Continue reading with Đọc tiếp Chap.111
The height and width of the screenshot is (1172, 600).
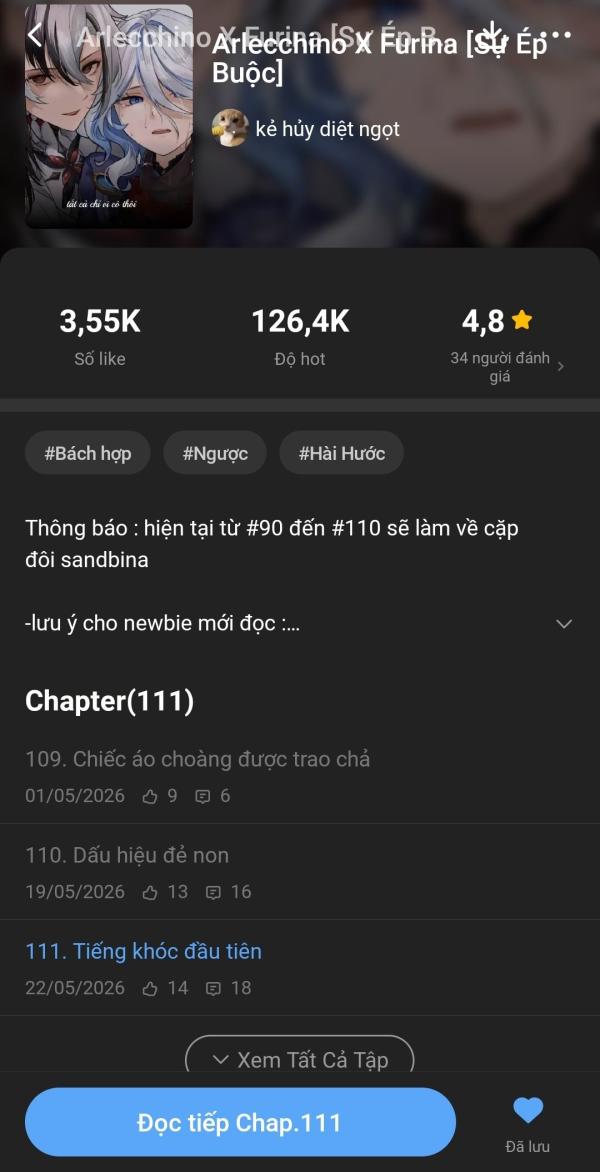click(x=240, y=1122)
